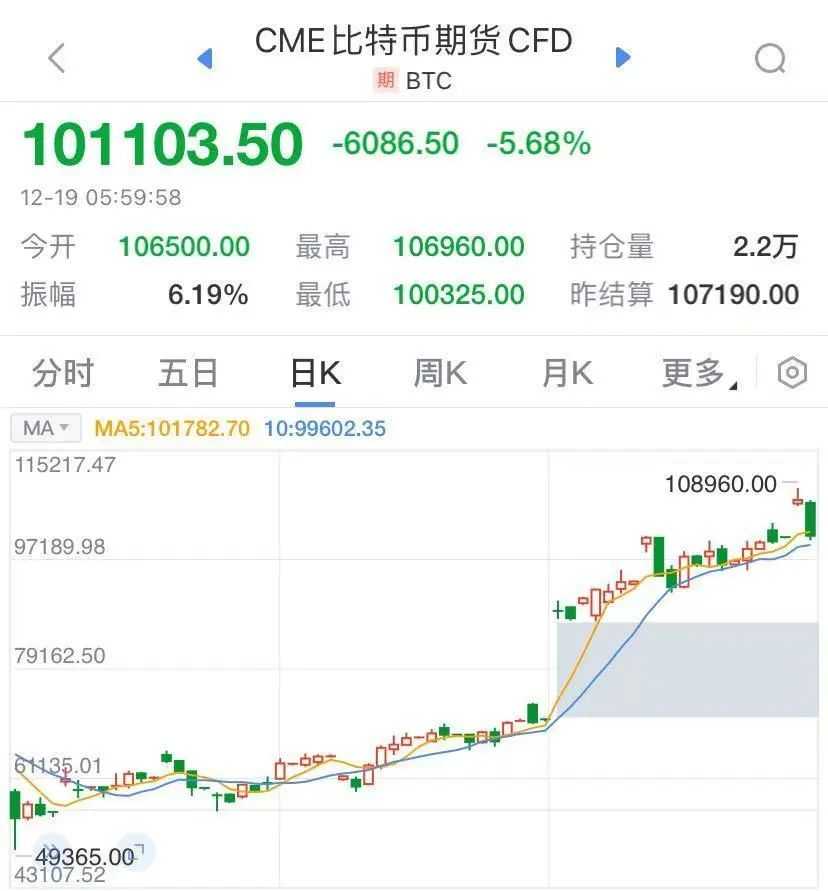Screen dimensions: 828x891
Task: Expand the 更多 chart periods menu
Action: pos(698,373)
